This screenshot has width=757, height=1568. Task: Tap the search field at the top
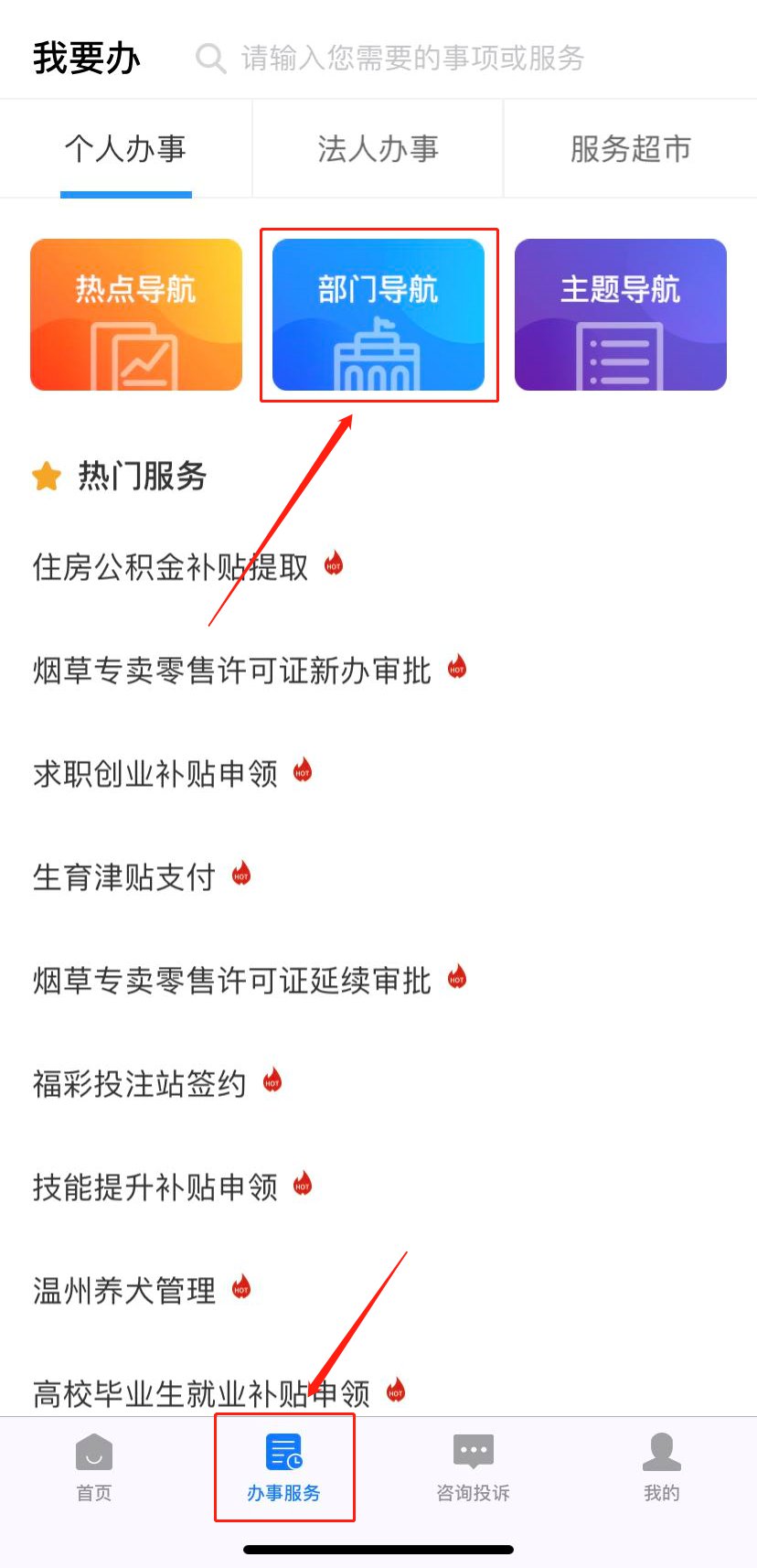point(411,58)
